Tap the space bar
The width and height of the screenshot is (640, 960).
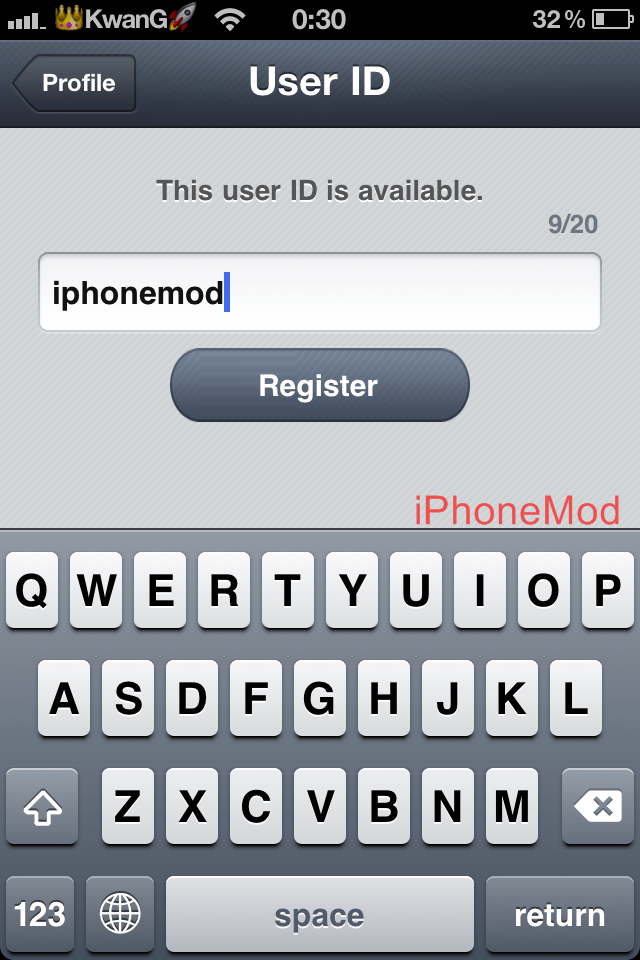(x=319, y=915)
